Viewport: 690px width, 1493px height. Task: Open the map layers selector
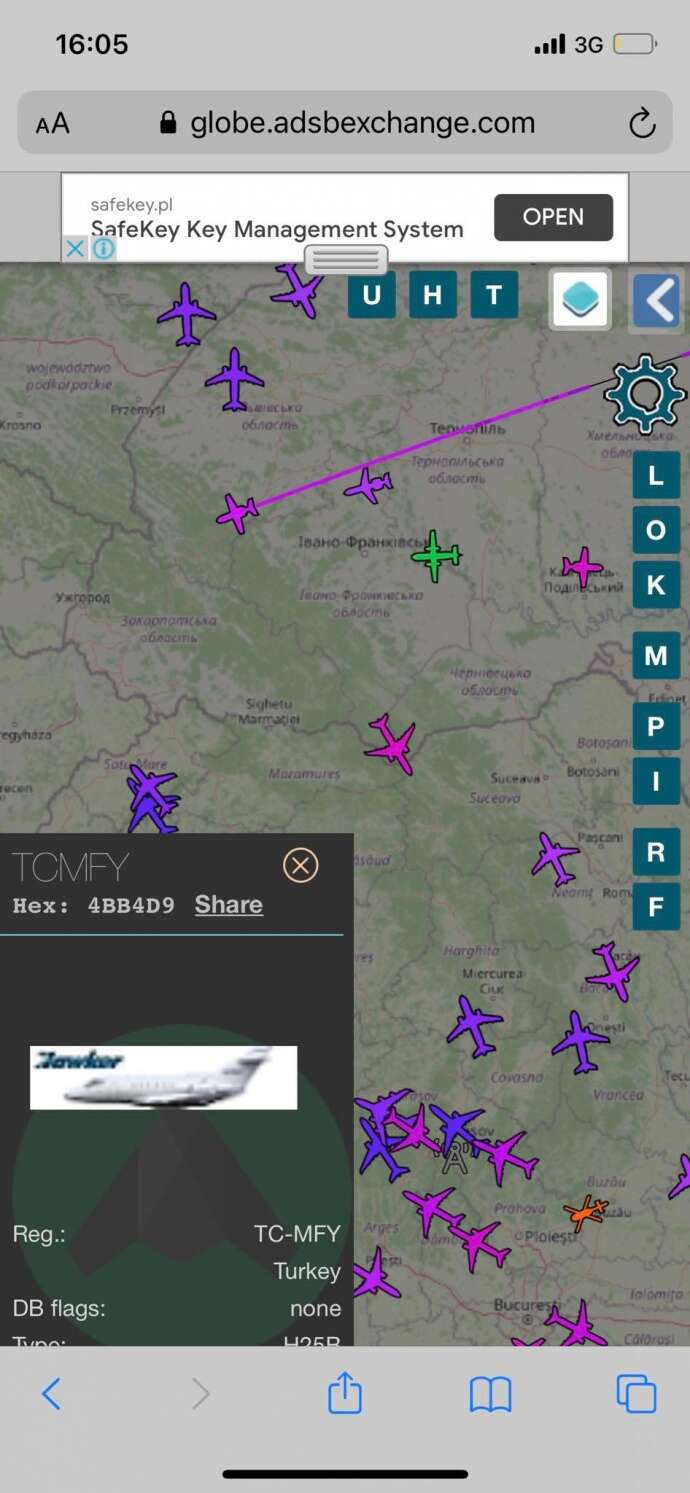pos(580,299)
